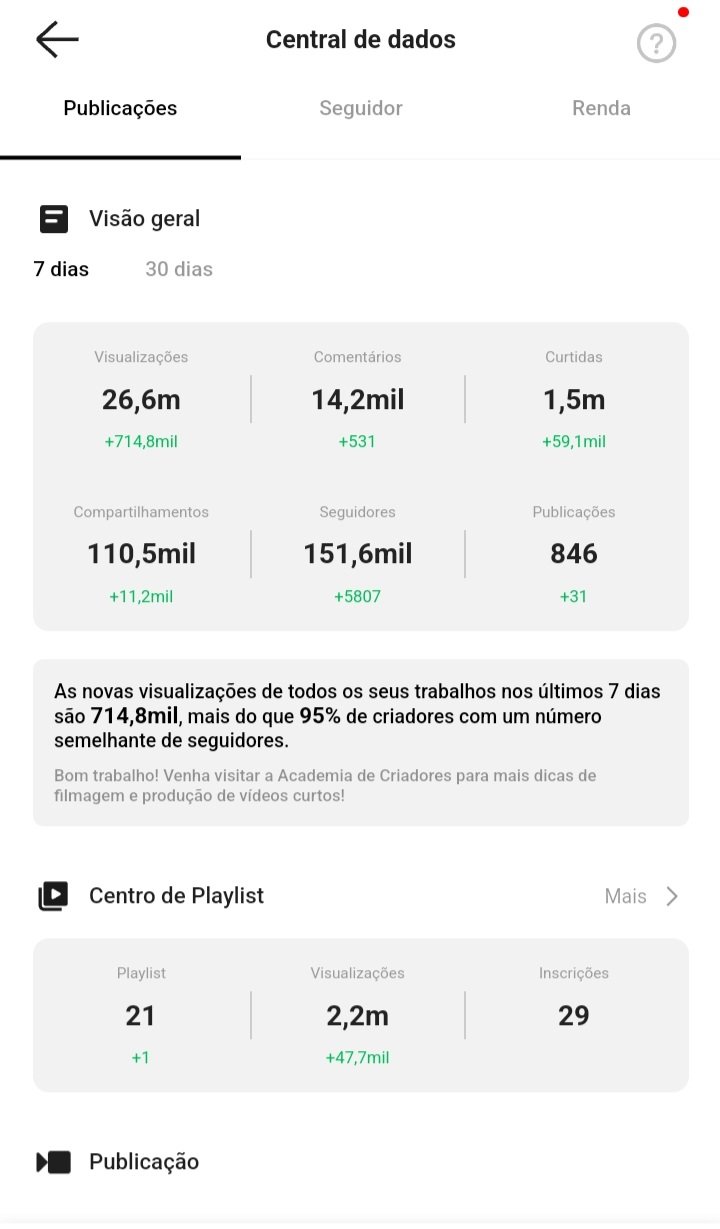720x1229 pixels.
Task: Open Mais in Centro de Playlist
Action: point(642,896)
